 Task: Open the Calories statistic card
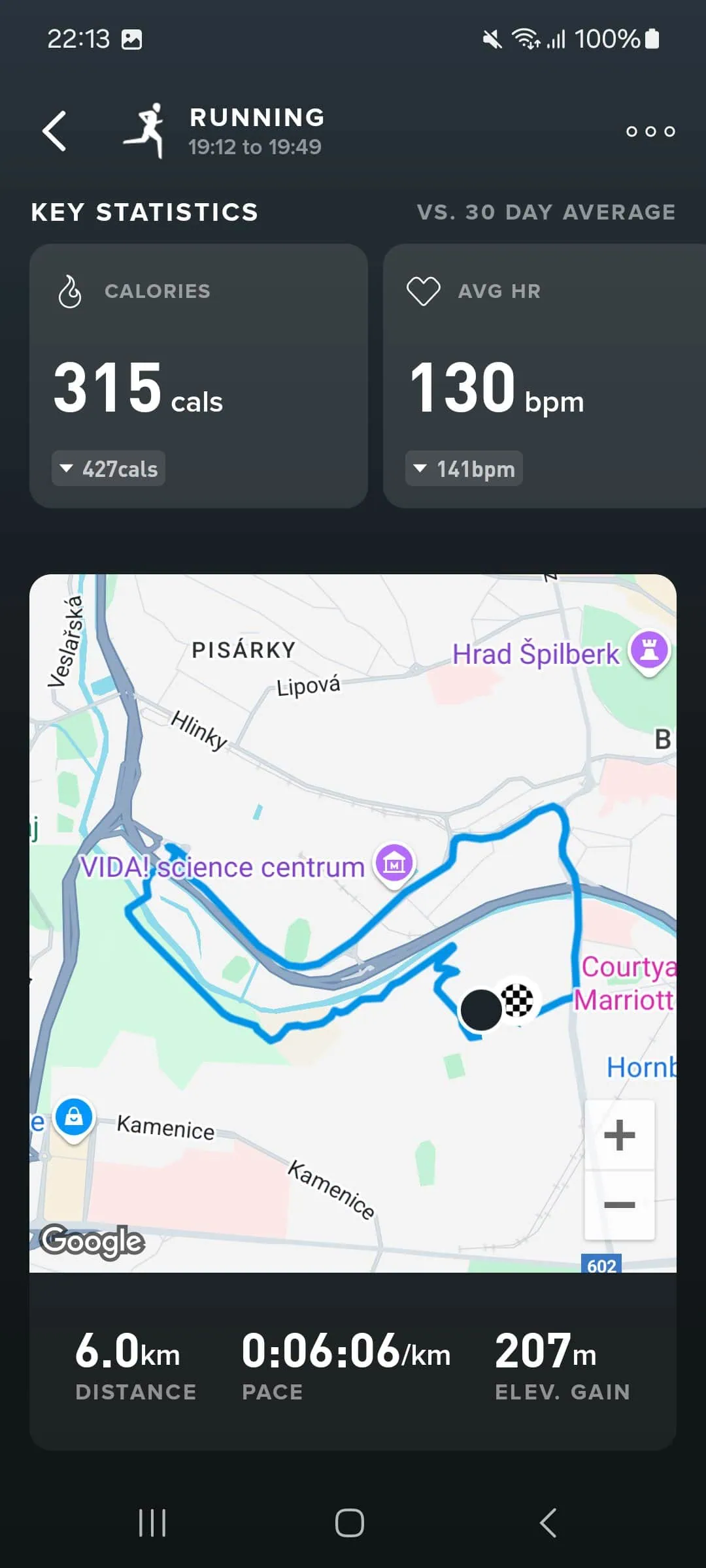(x=198, y=376)
